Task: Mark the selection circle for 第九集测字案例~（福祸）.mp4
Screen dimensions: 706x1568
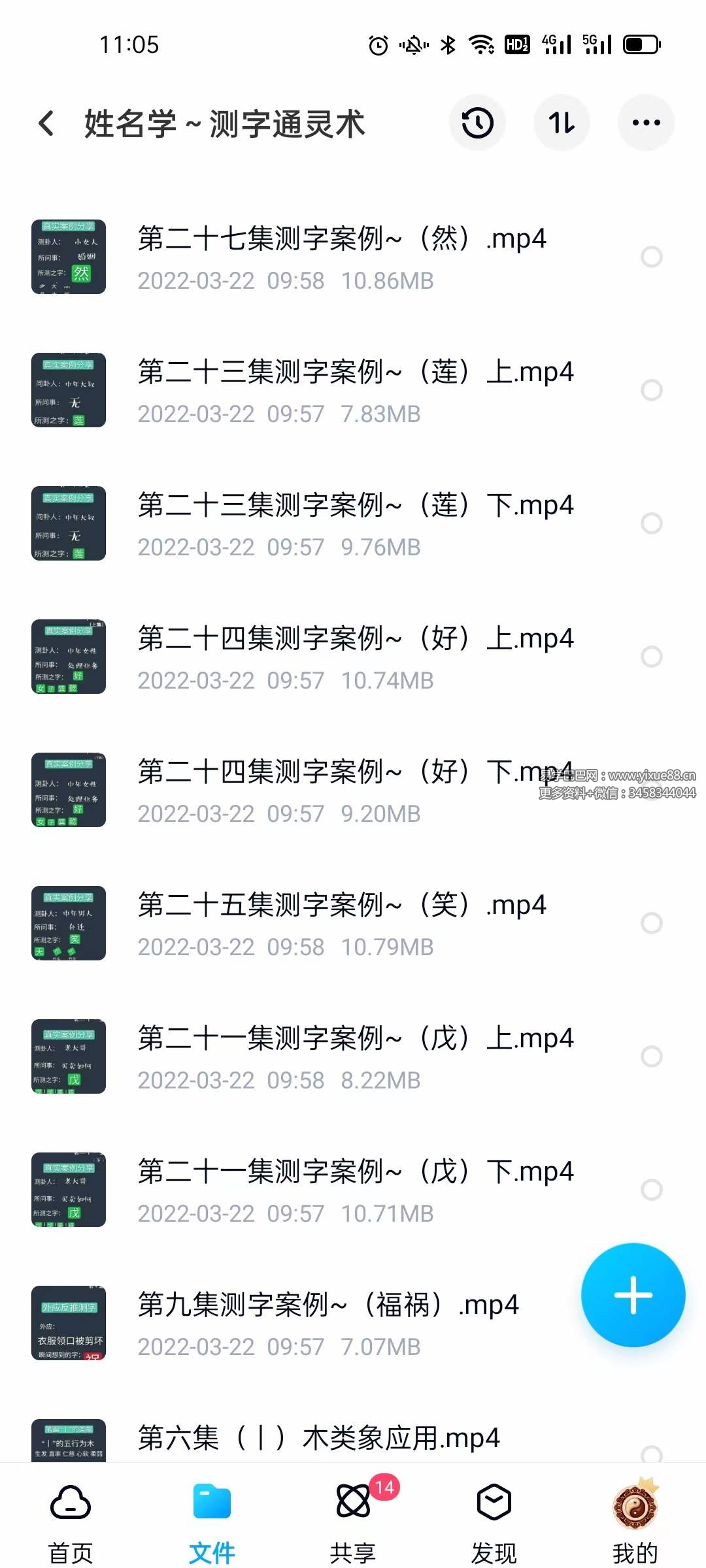Action: click(652, 1323)
